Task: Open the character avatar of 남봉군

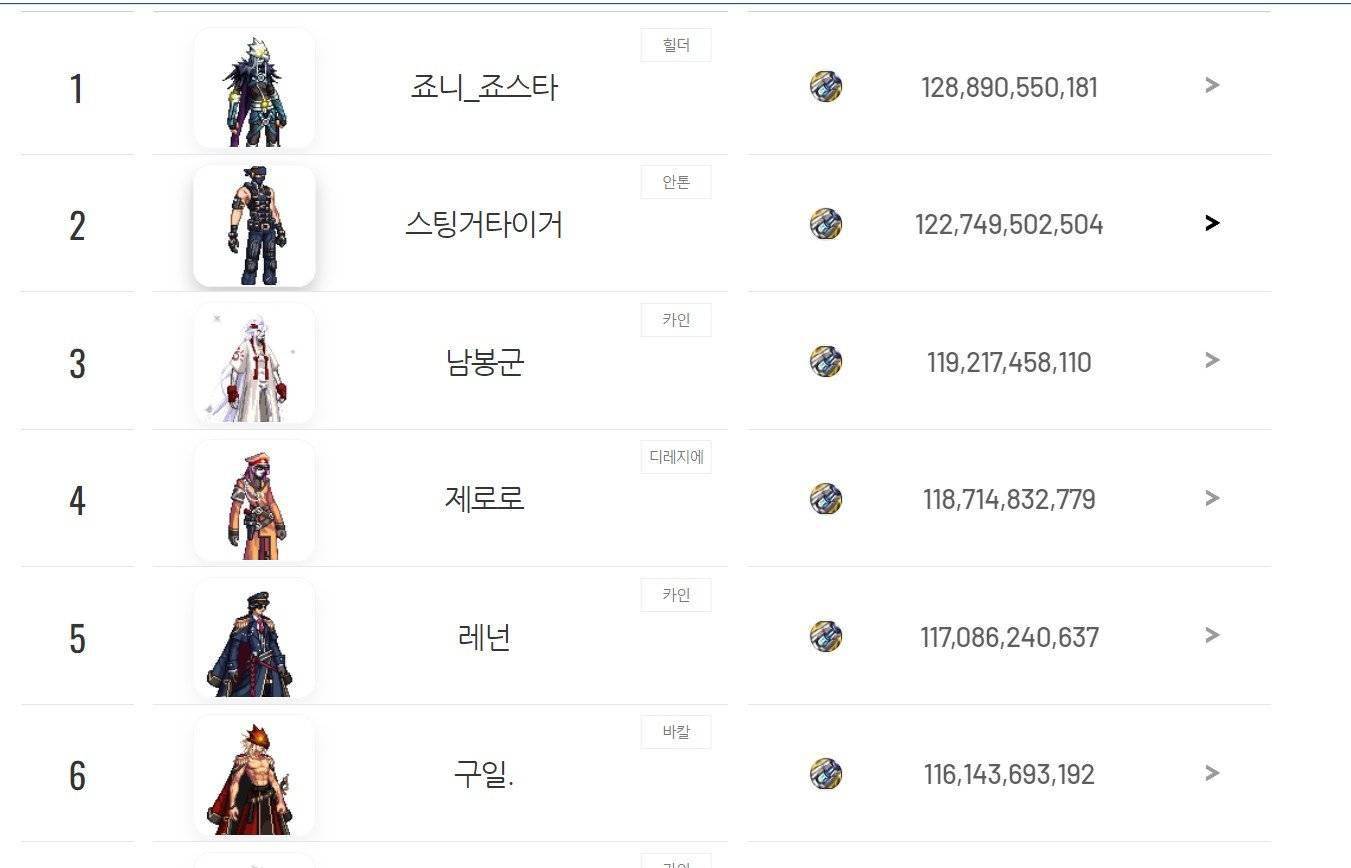Action: pyautogui.click(x=254, y=362)
